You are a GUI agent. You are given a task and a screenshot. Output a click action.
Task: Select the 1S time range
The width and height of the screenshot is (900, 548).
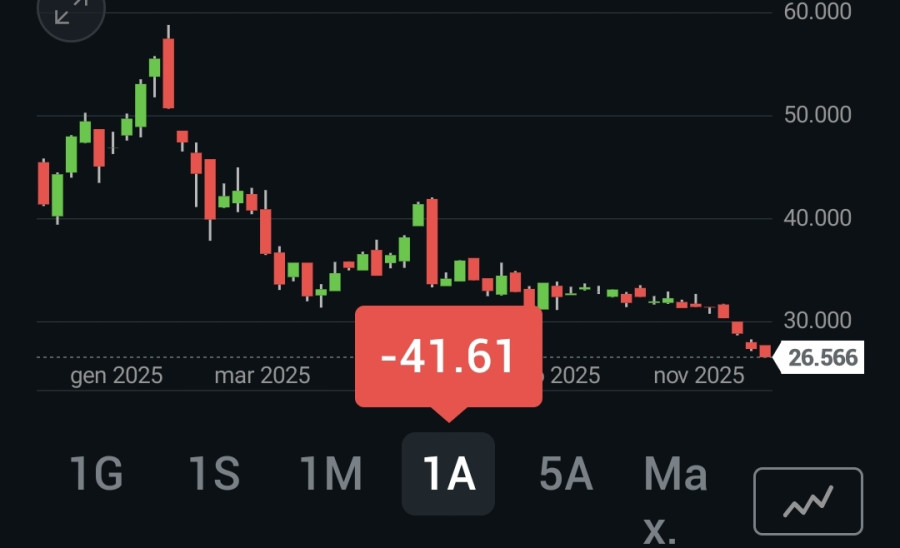tap(214, 474)
